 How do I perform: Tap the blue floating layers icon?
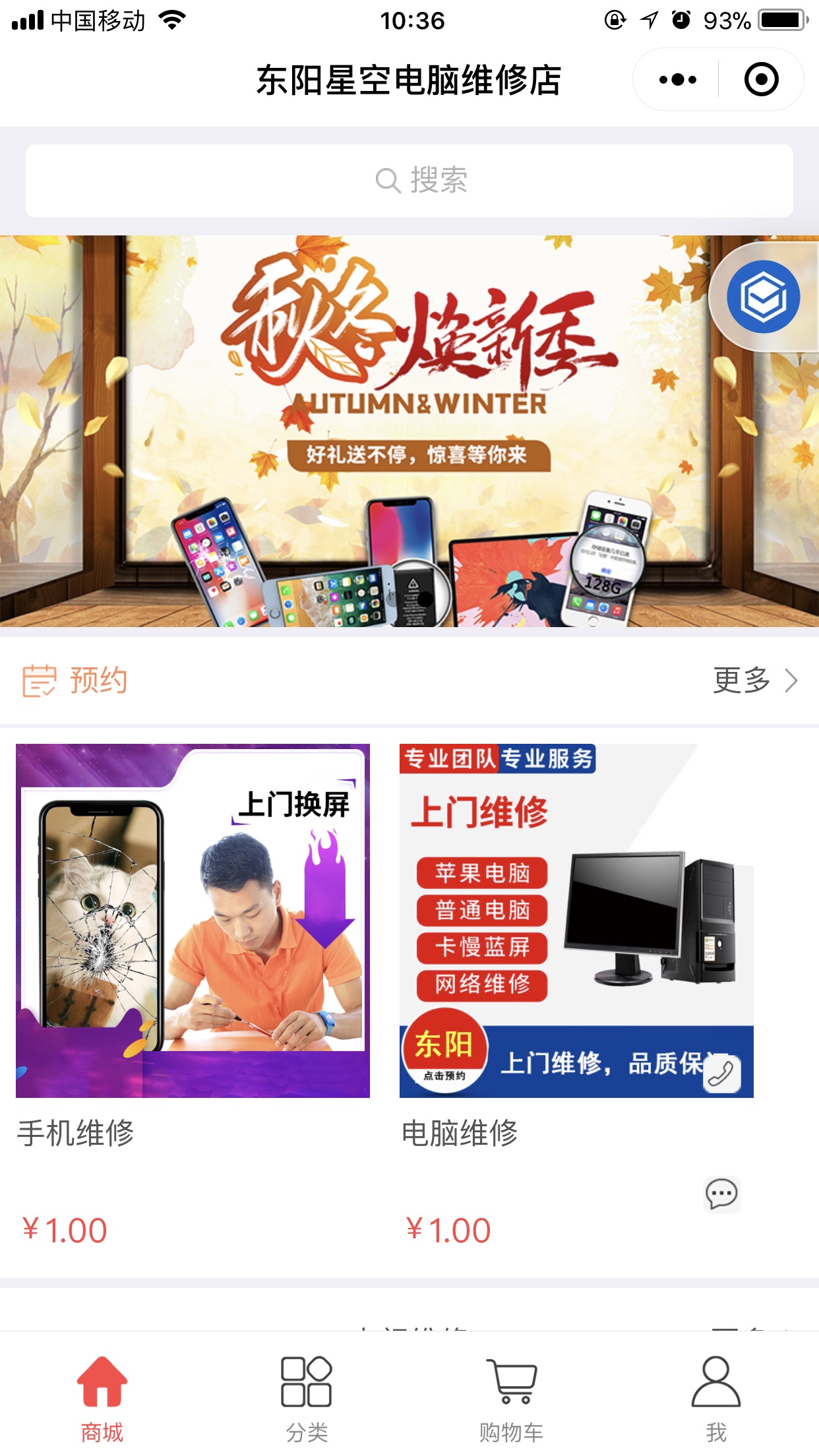coord(763,297)
